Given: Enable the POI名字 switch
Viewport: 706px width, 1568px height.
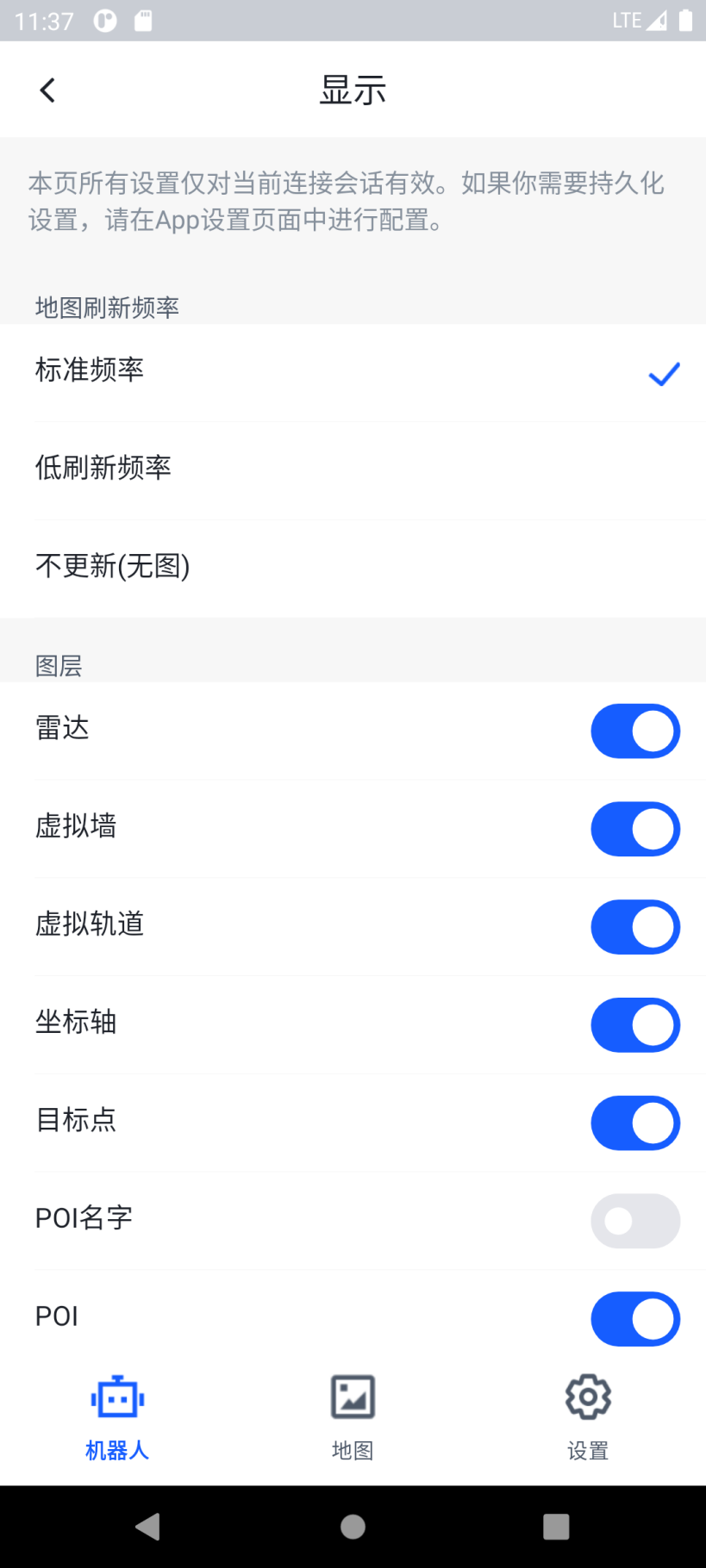Looking at the screenshot, I should coord(635,1221).
